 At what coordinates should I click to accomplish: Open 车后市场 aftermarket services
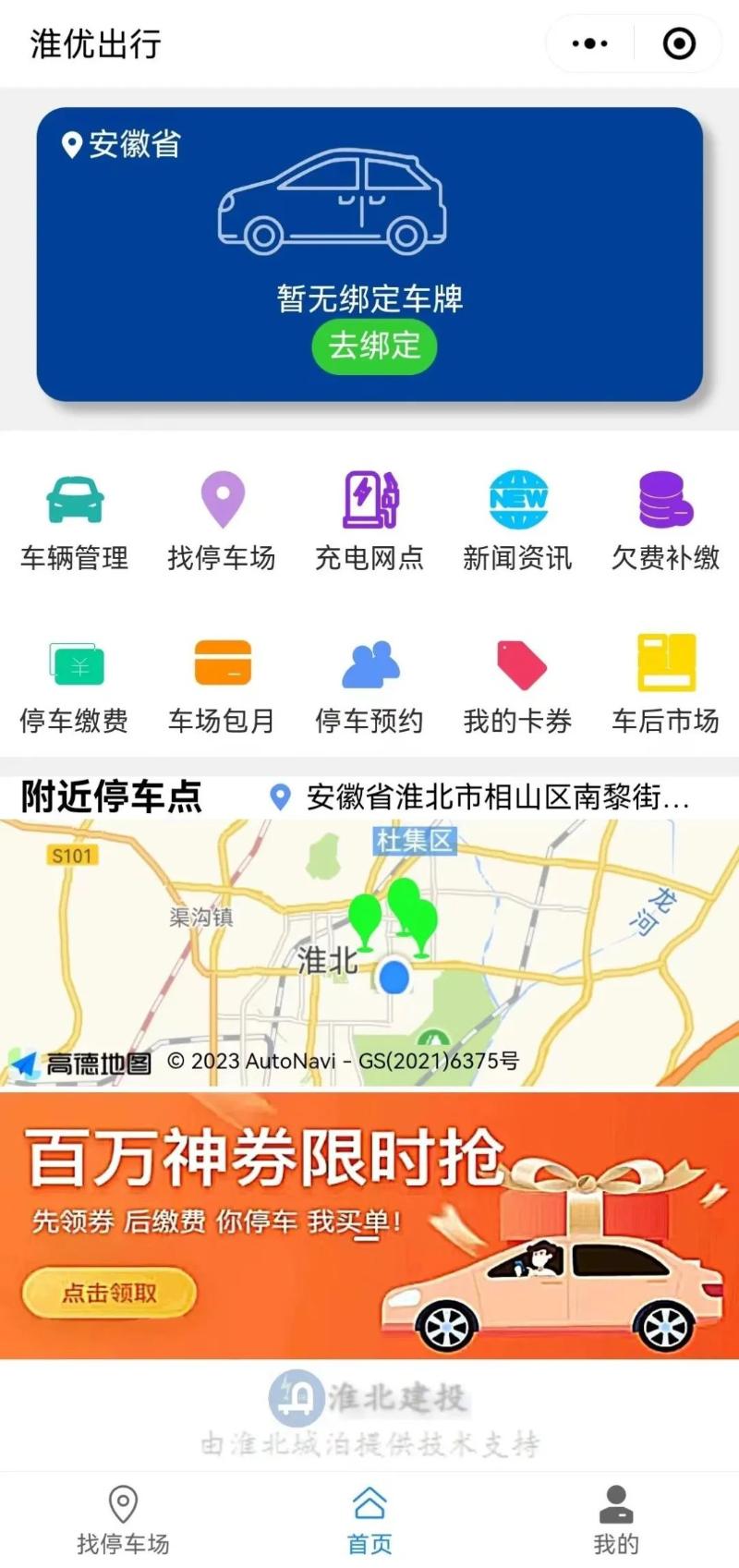tap(665, 685)
